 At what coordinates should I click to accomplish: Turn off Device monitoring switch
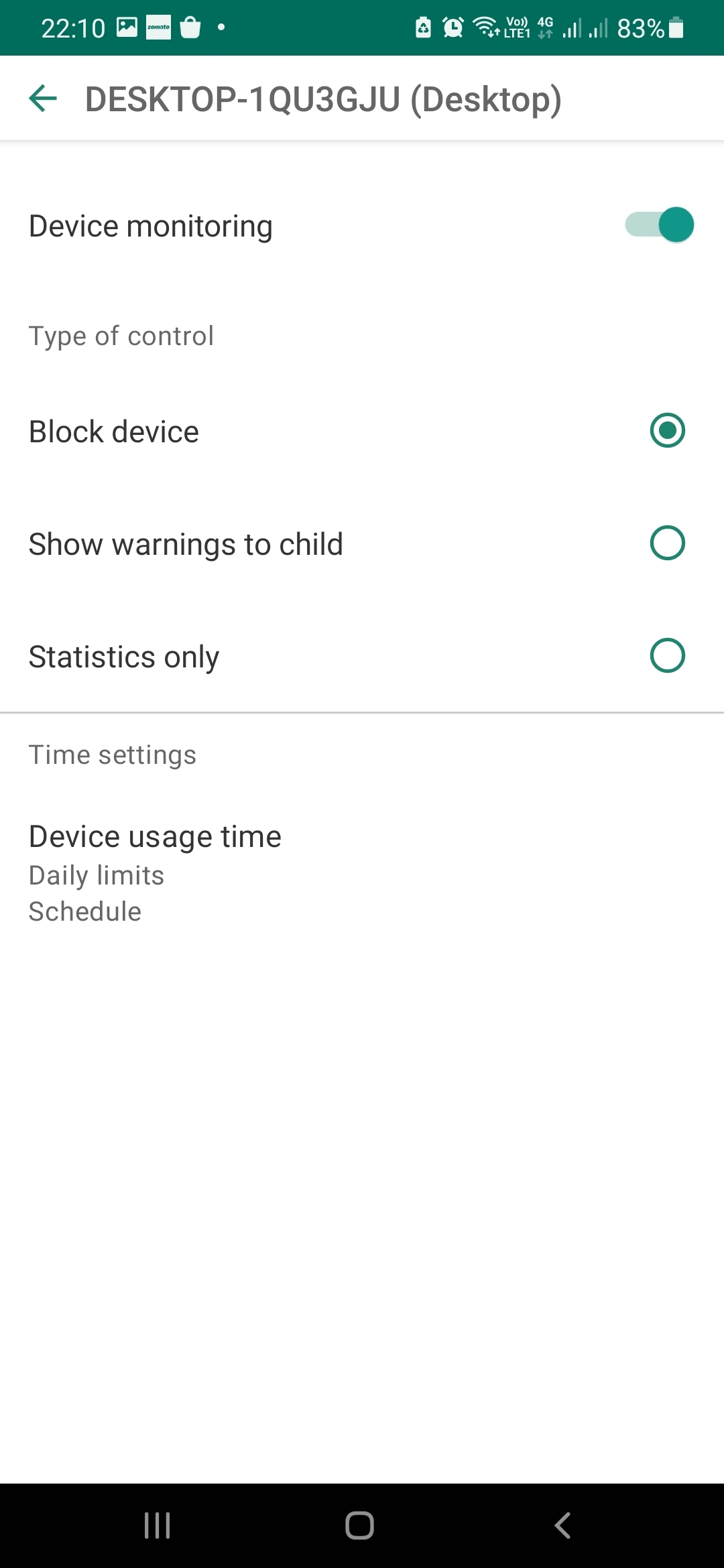(x=660, y=225)
